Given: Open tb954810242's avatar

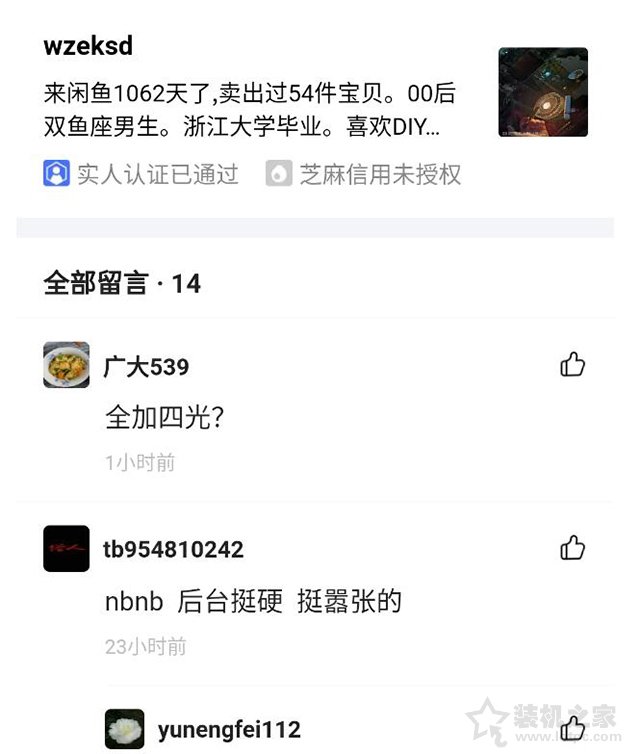Looking at the screenshot, I should (x=67, y=548).
